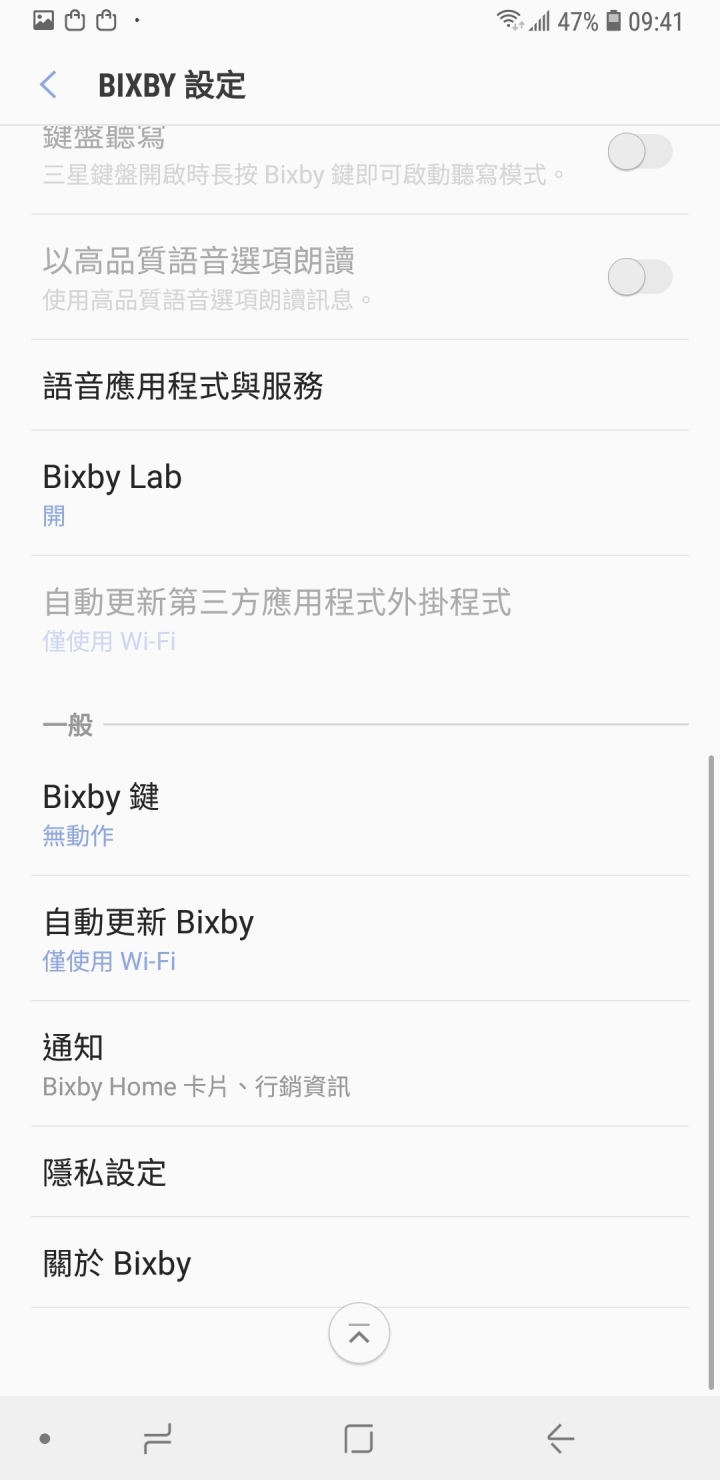This screenshot has width=720, height=1480.
Task: Open Bixby 鍵 settings
Action: tap(360, 813)
